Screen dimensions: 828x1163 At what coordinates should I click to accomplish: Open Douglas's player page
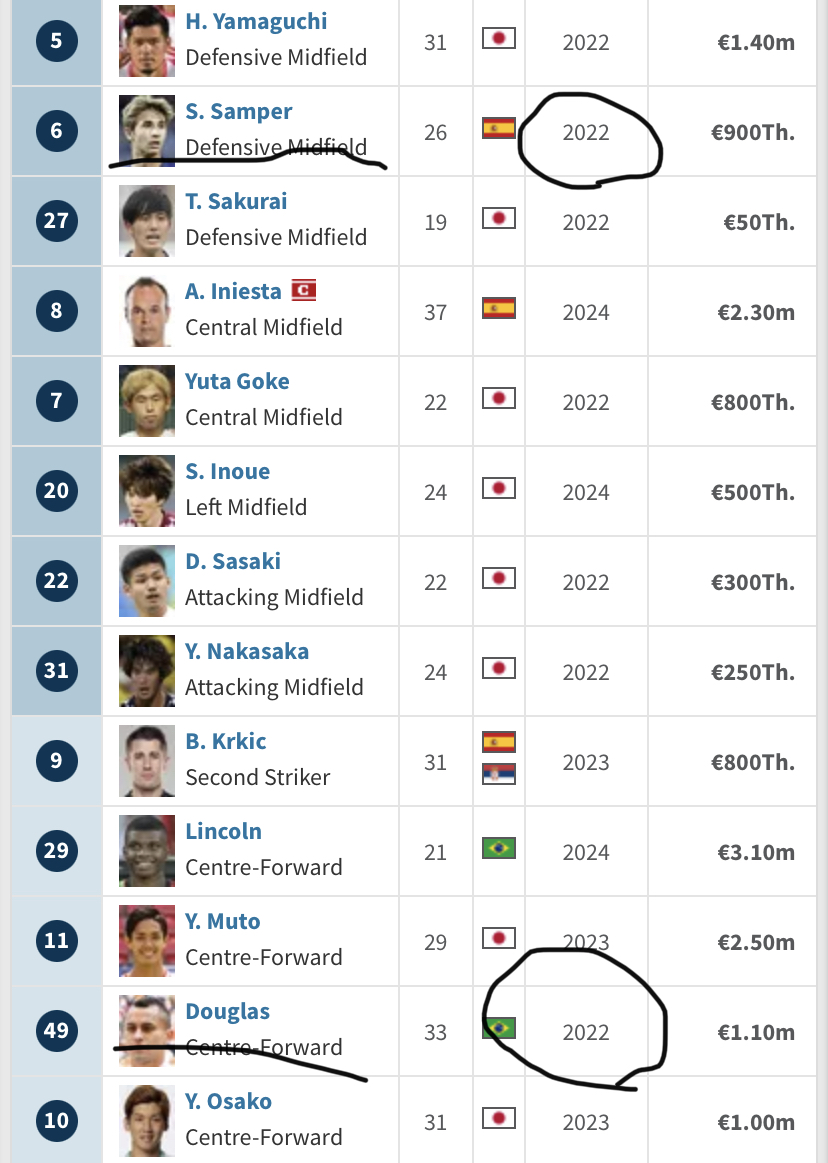227,1012
